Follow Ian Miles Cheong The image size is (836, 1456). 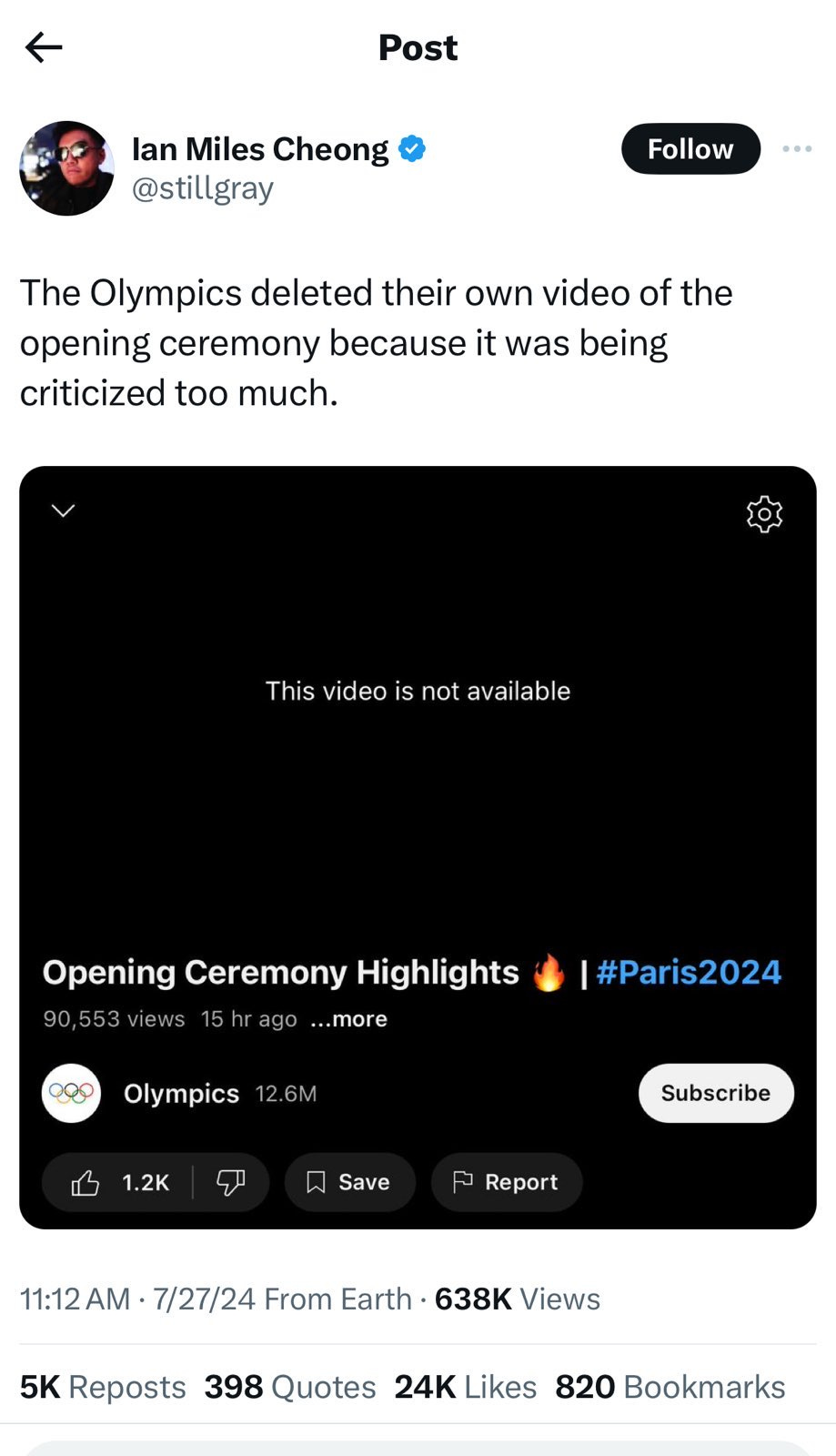point(690,148)
